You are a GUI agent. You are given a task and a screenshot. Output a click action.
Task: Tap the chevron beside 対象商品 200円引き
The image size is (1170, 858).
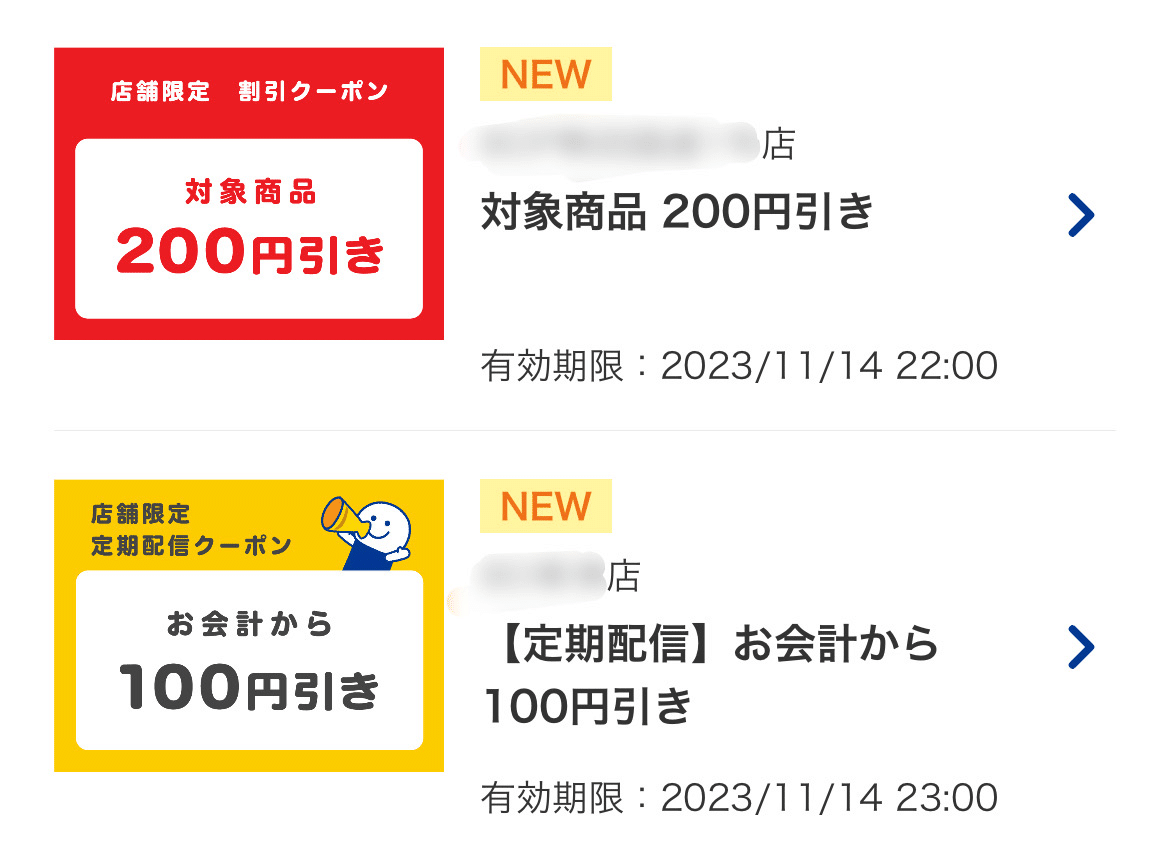click(x=1081, y=215)
